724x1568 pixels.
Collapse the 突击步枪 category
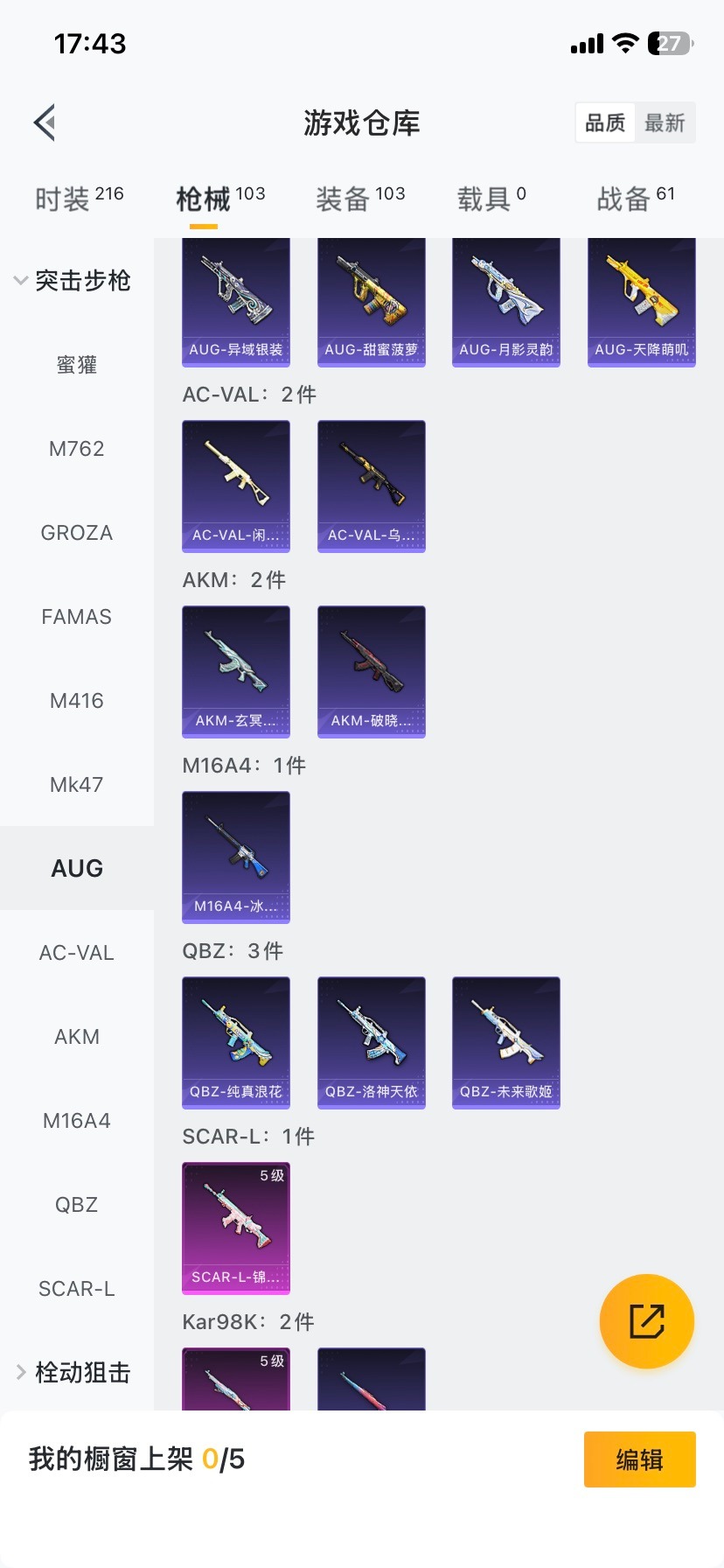(73, 281)
